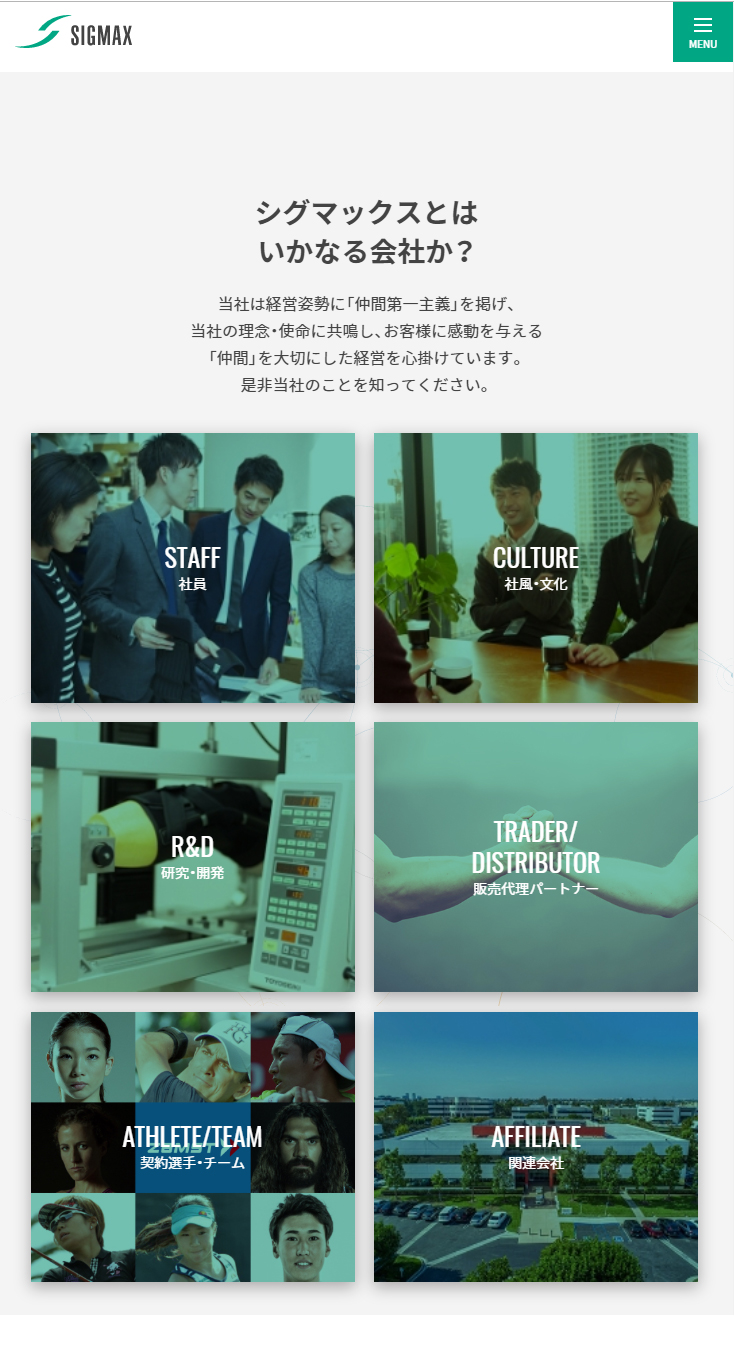View the R&D 研究・開発 tile
The height and width of the screenshot is (1345, 734).
192,857
